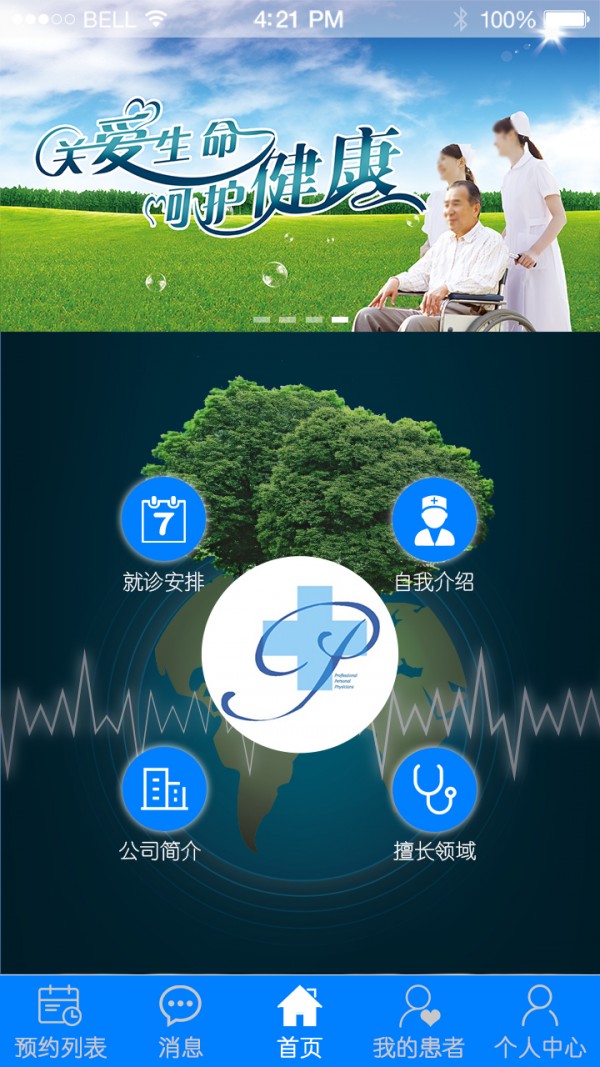This screenshot has height=1067, width=600.
Task: Open 擅长领域 stethoscope icon
Action: pos(434,789)
